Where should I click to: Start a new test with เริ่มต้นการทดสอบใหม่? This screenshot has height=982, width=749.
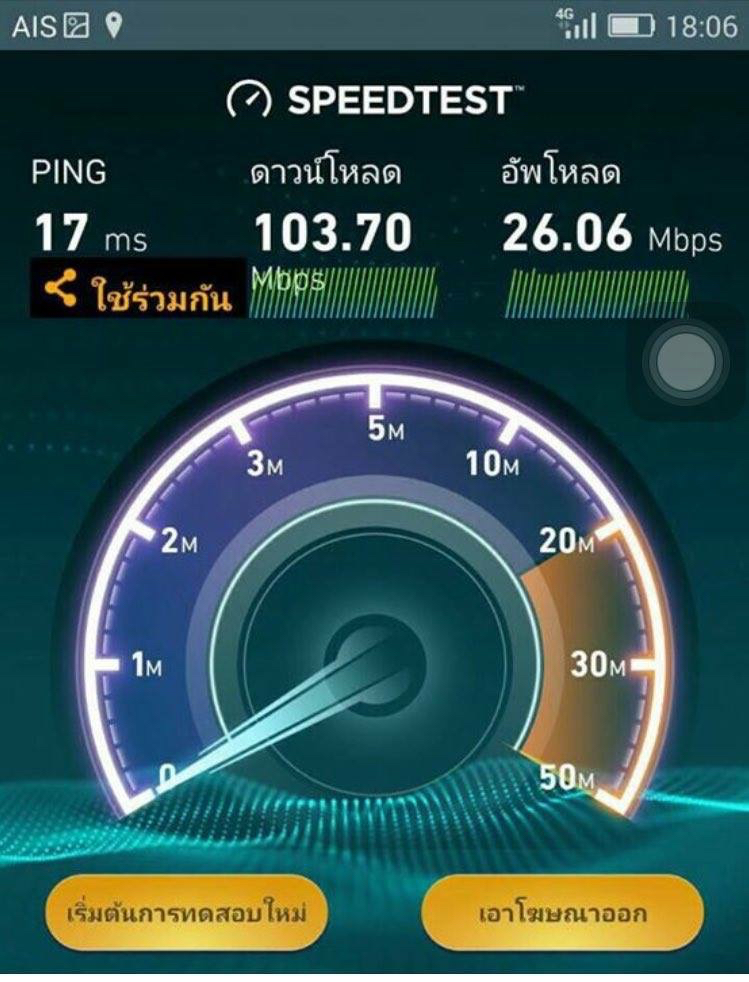pos(187,912)
